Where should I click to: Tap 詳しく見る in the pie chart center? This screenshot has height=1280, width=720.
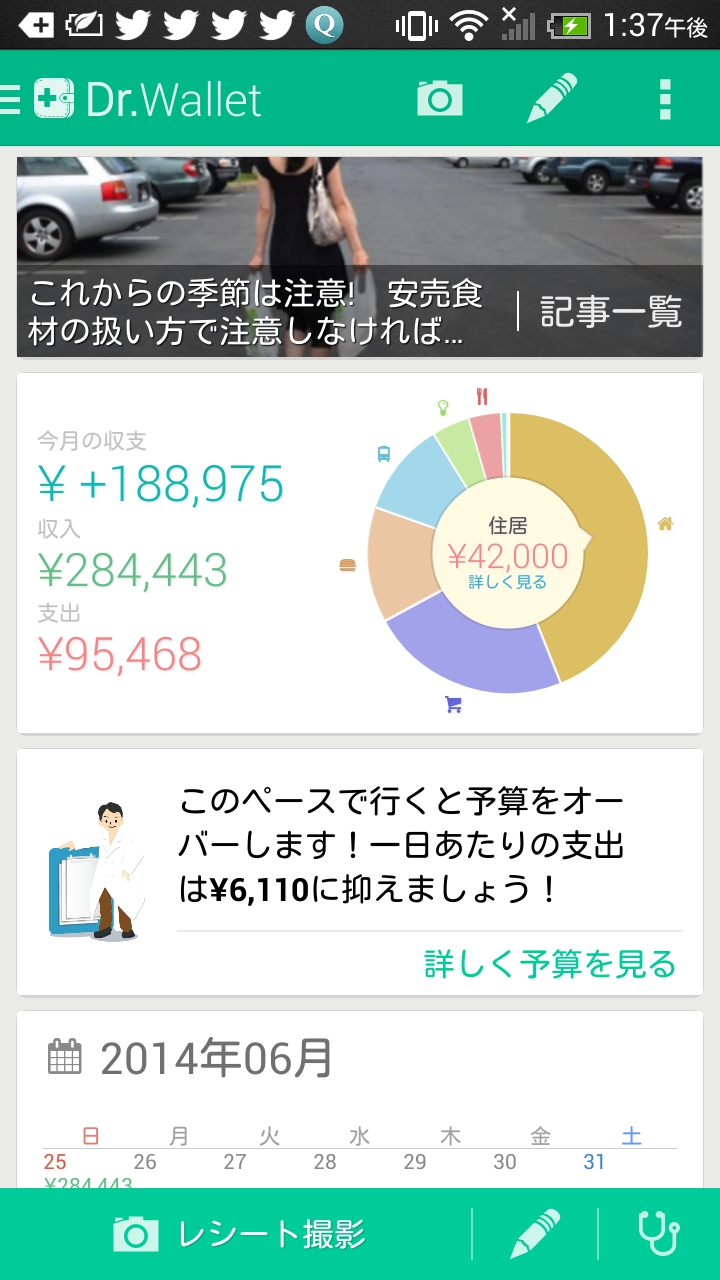click(x=508, y=582)
